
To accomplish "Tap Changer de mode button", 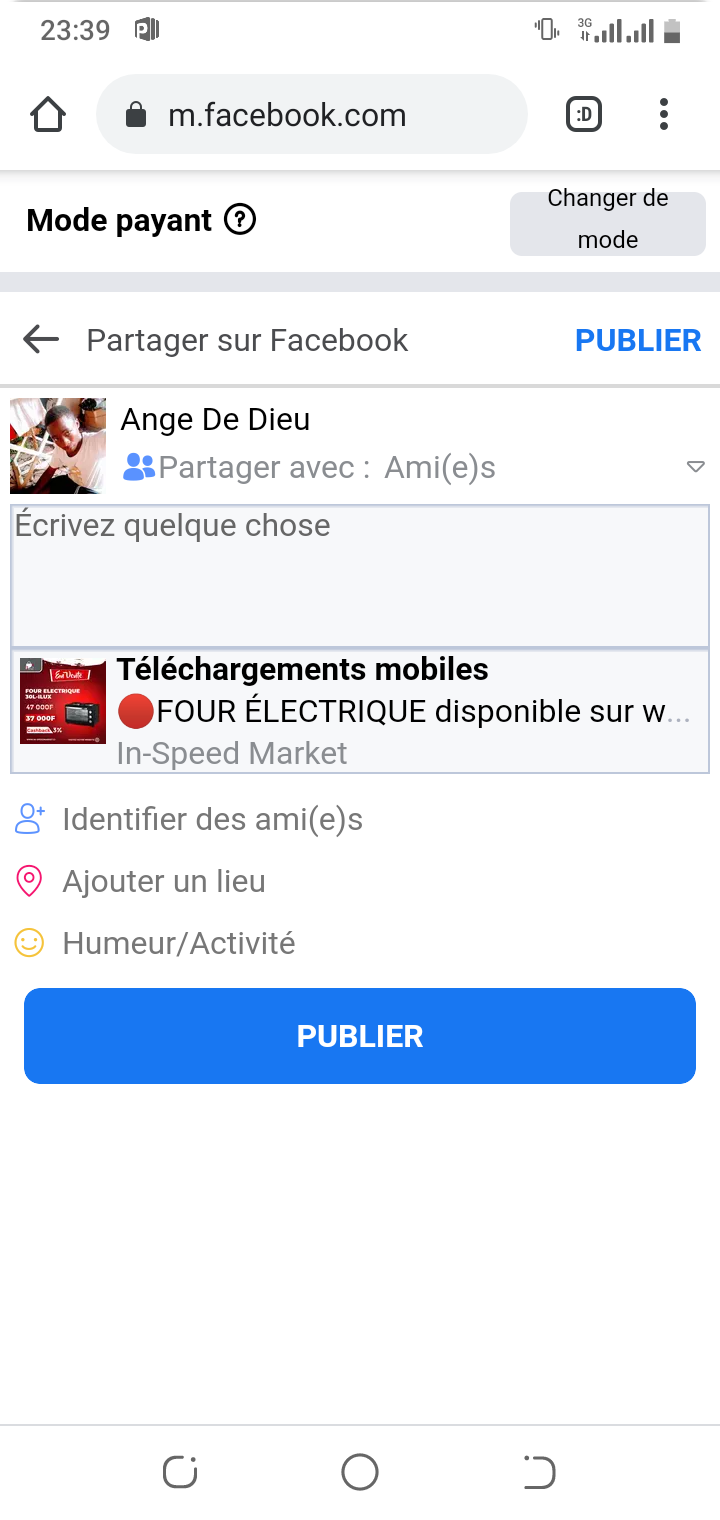I will tap(607, 219).
